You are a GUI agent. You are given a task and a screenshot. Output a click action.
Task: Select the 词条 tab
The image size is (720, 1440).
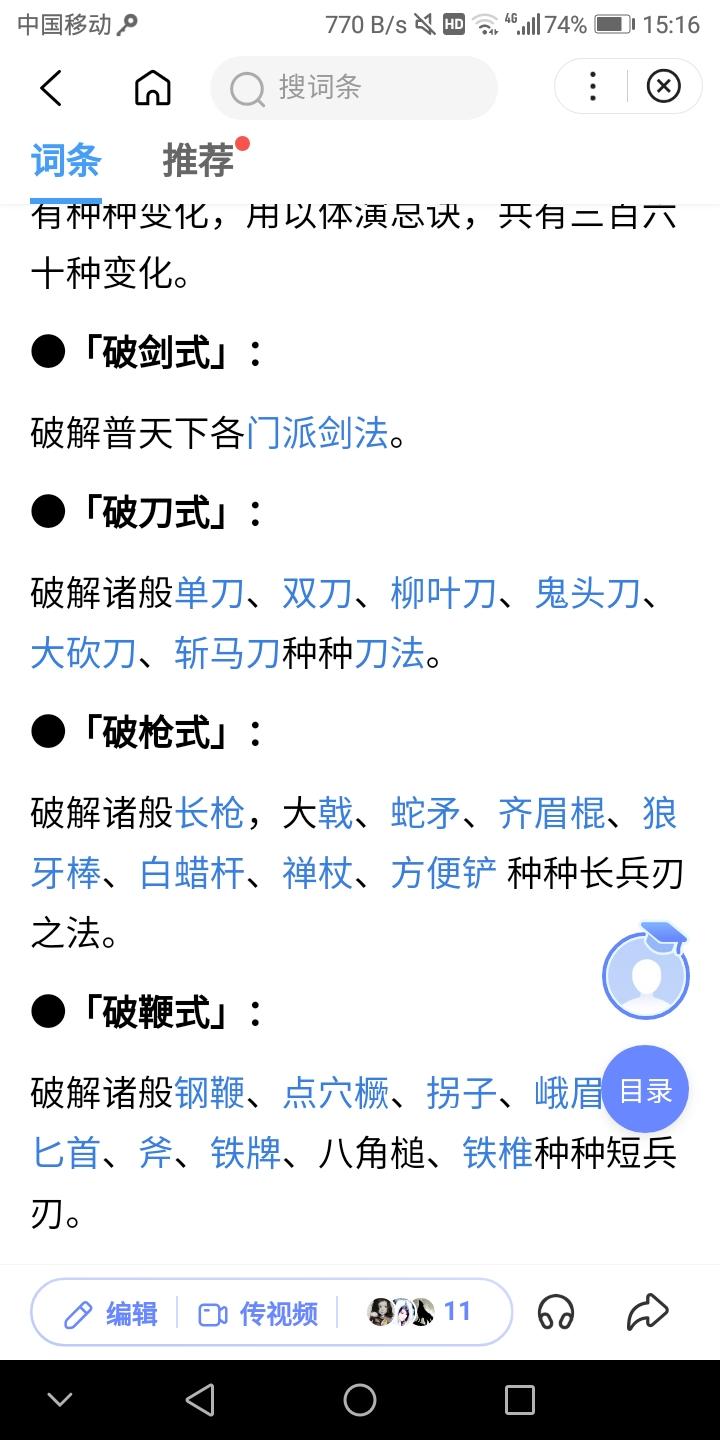66,160
